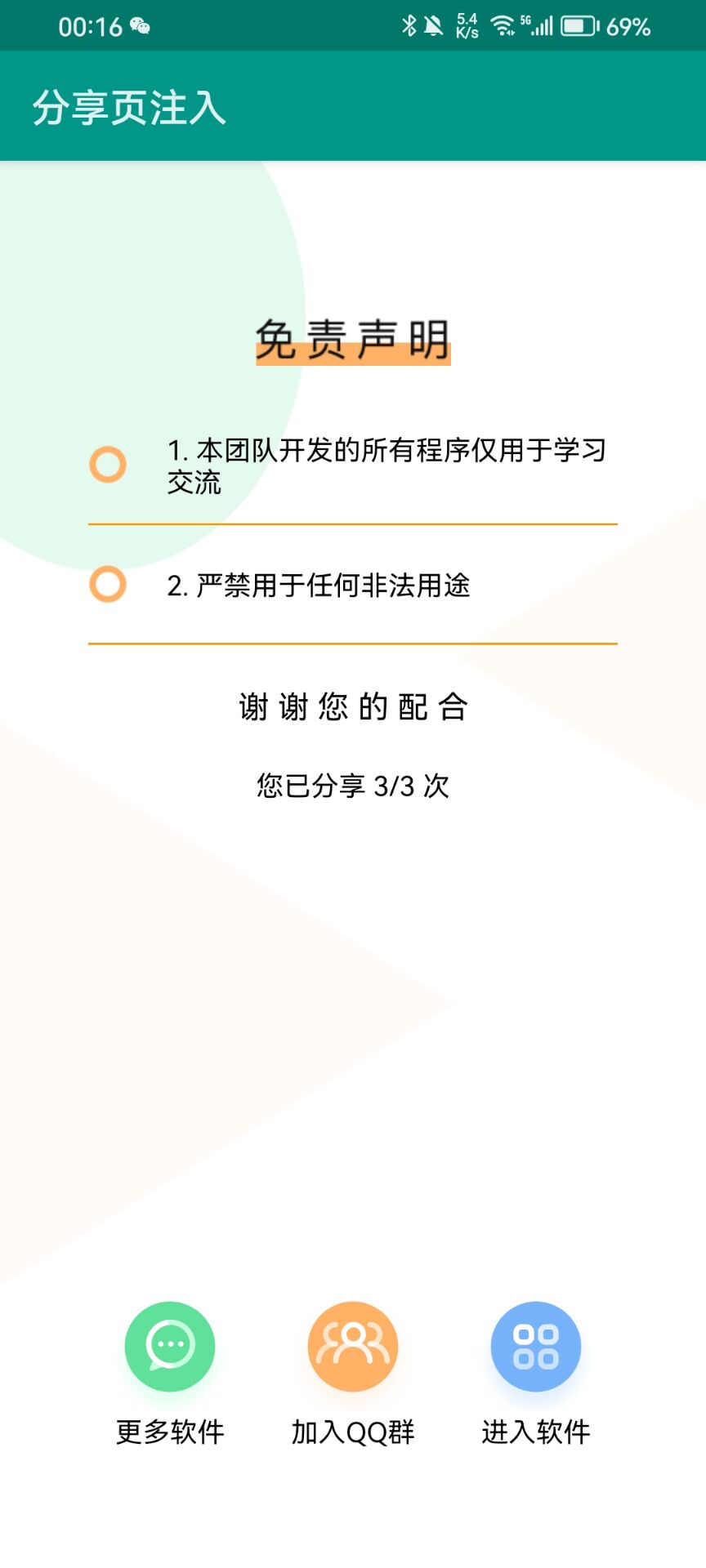Image resolution: width=706 pixels, height=1568 pixels.
Task: Tap the WeChat icon in the status bar
Action: [x=141, y=26]
